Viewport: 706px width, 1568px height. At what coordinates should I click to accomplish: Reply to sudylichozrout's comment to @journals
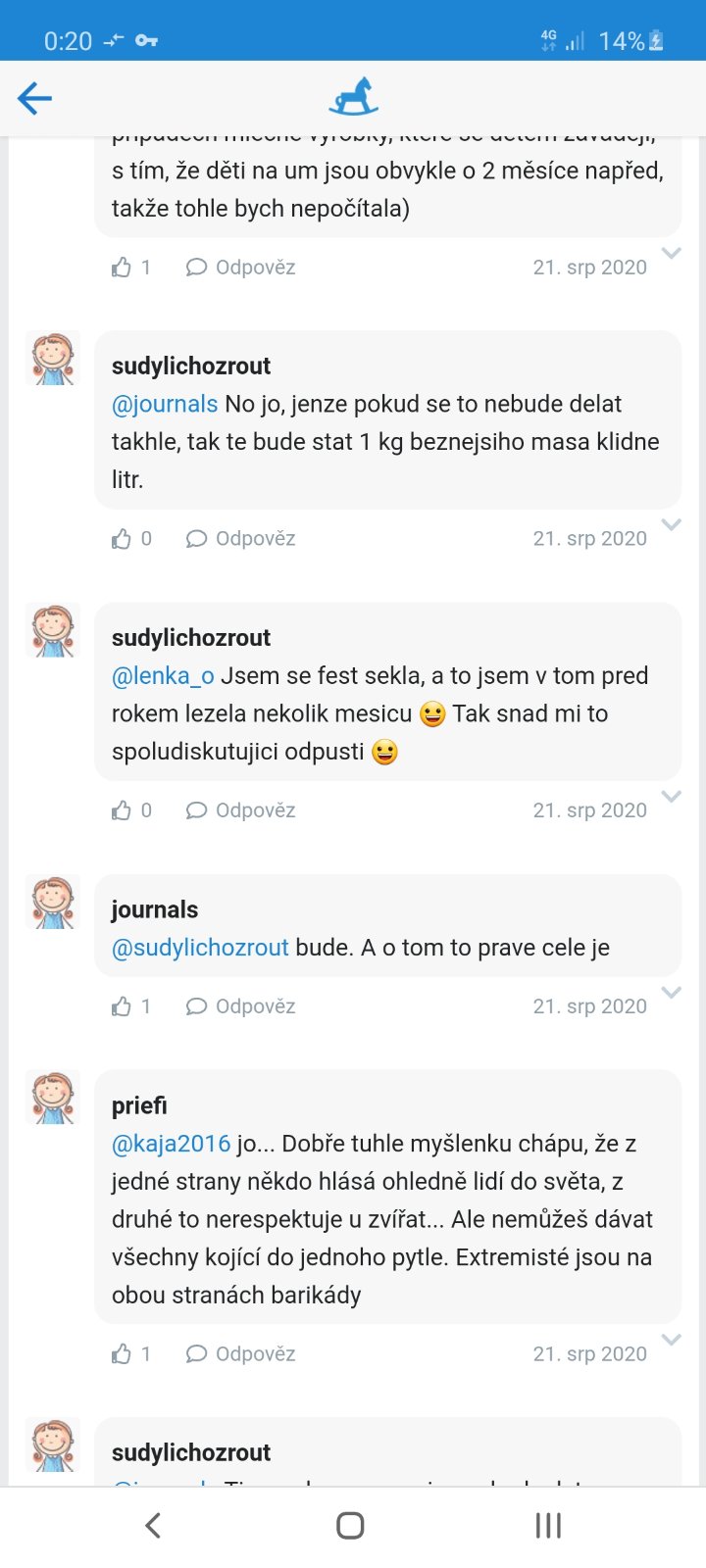pos(241,539)
